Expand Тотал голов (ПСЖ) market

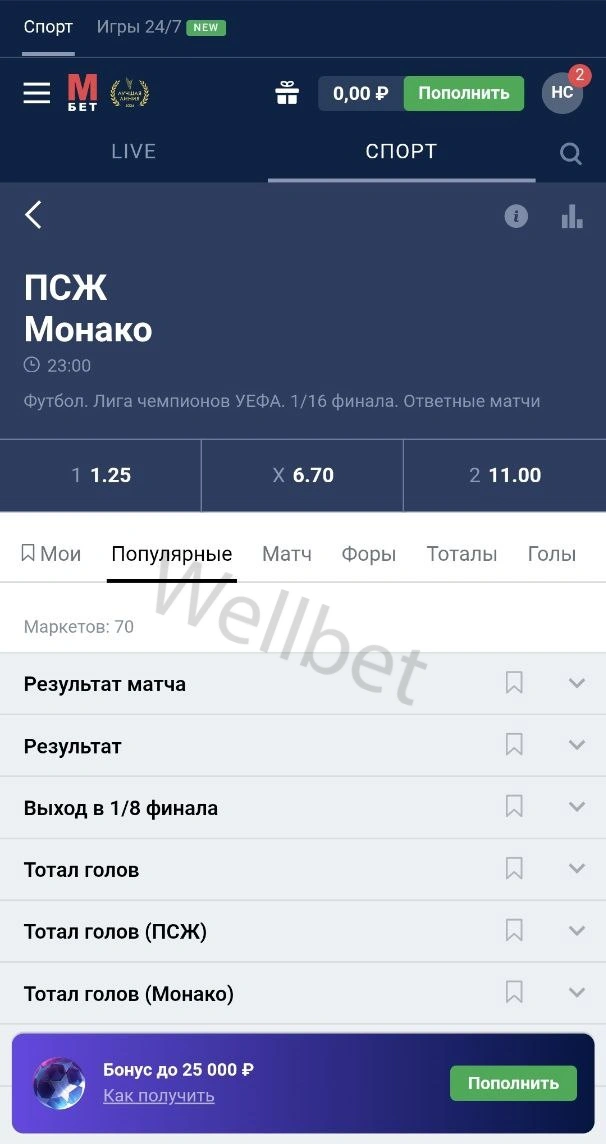pyautogui.click(x=576, y=931)
